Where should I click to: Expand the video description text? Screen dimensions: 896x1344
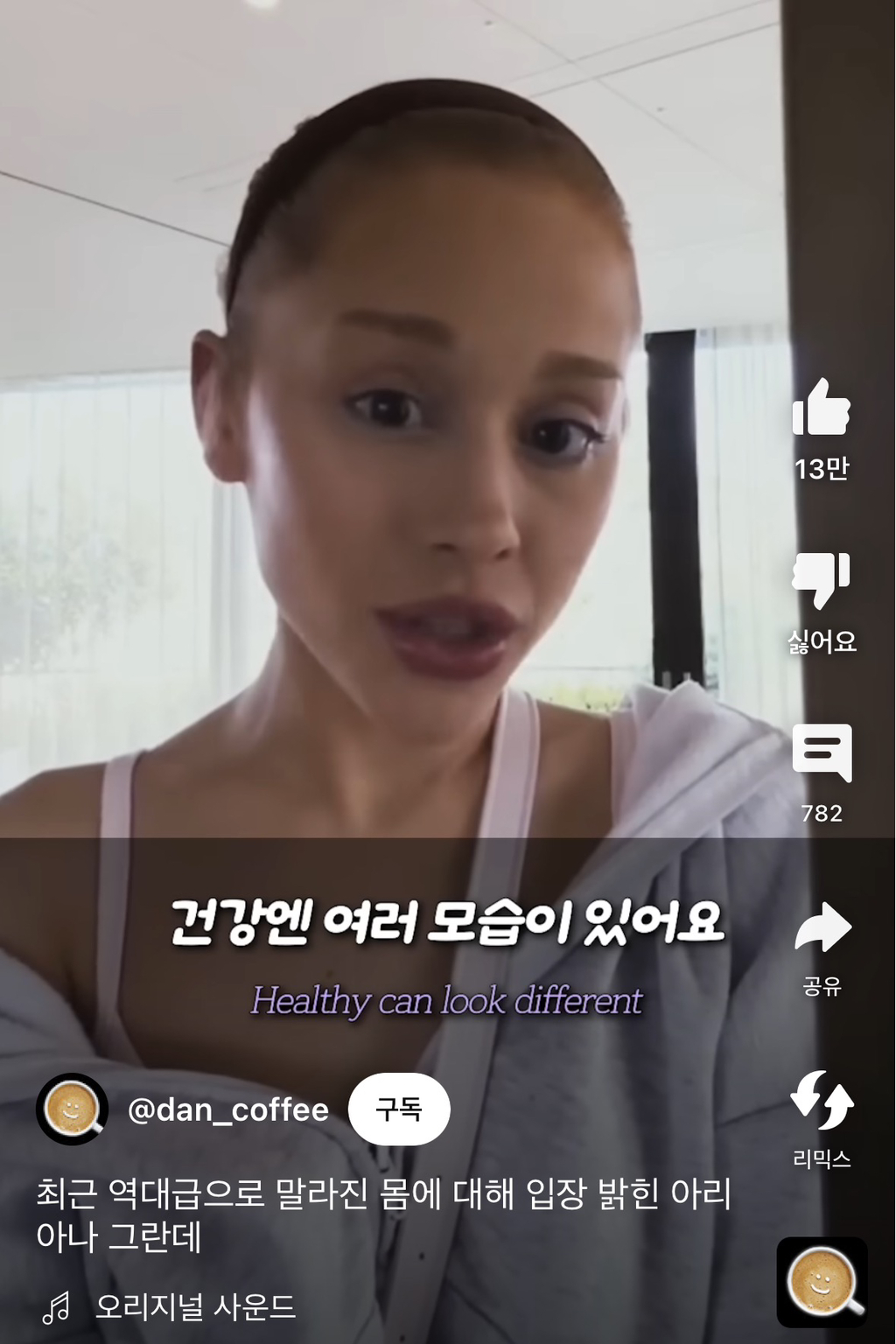click(x=382, y=1214)
